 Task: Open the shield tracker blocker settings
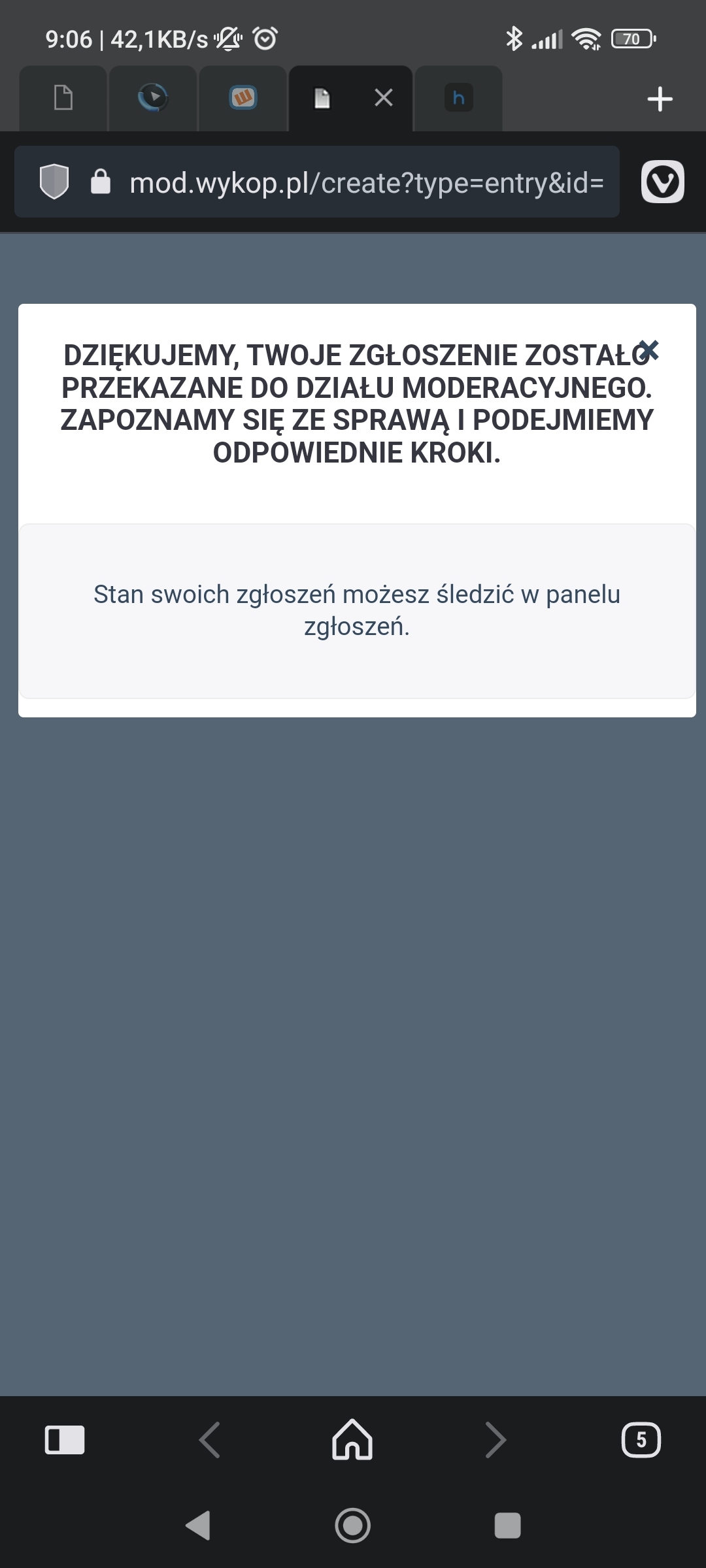[54, 182]
